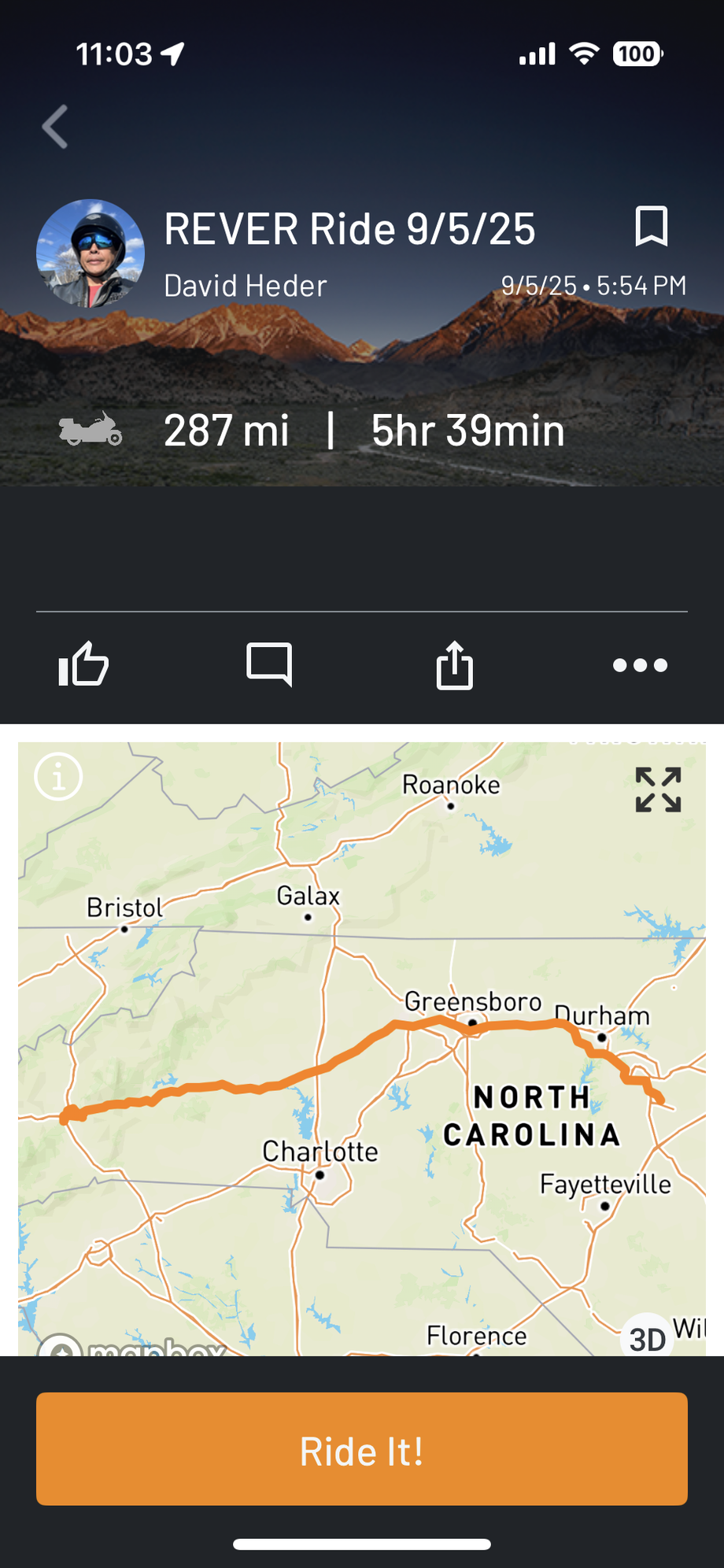
Task: Show map info via the info icon
Action: [x=59, y=777]
